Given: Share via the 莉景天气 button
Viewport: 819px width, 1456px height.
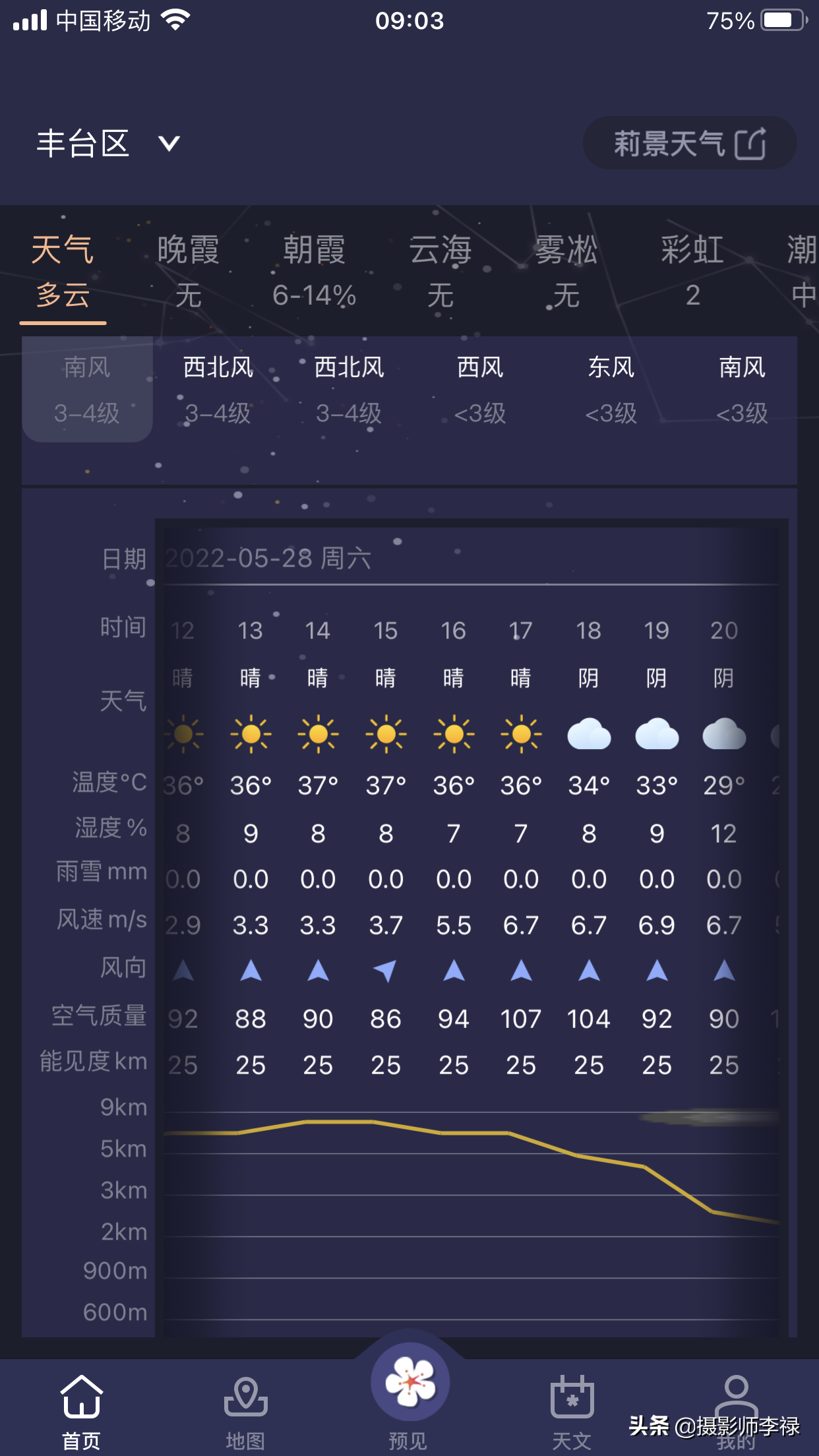Looking at the screenshot, I should point(690,143).
